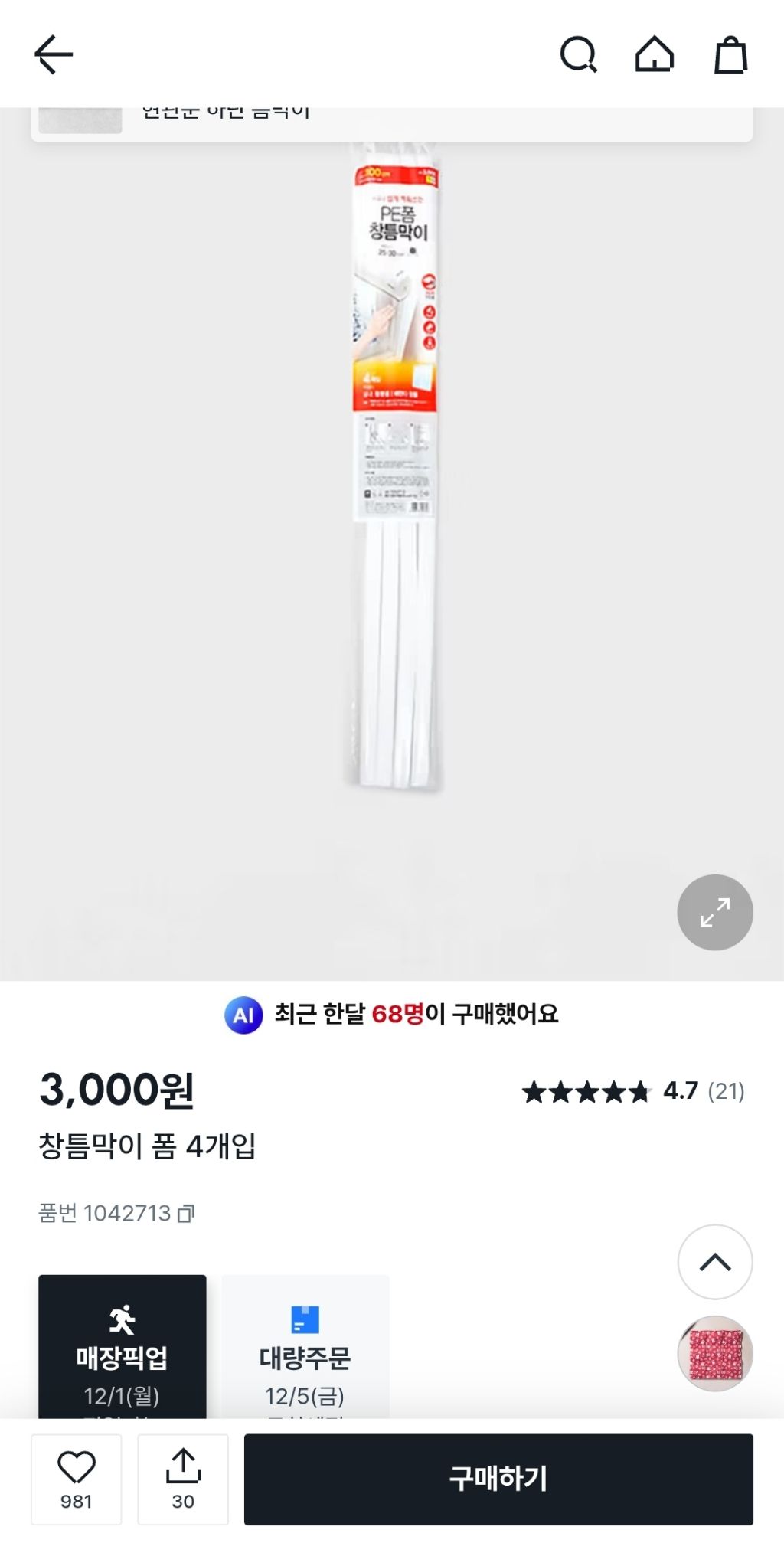Copy the product number 1042713
This screenshot has height=1556, width=784.
click(x=186, y=1214)
